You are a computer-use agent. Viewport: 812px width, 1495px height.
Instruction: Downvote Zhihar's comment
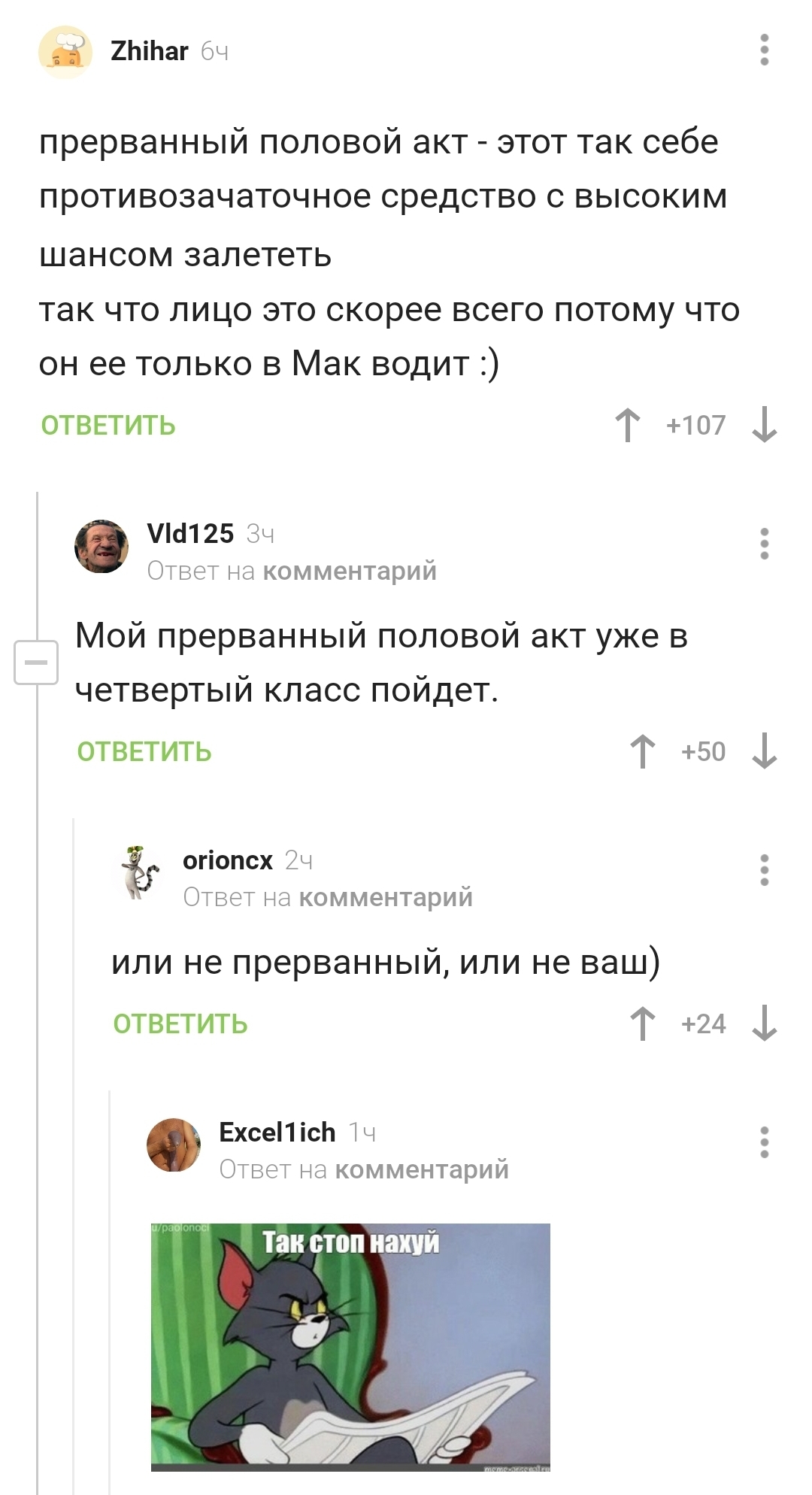[x=764, y=425]
